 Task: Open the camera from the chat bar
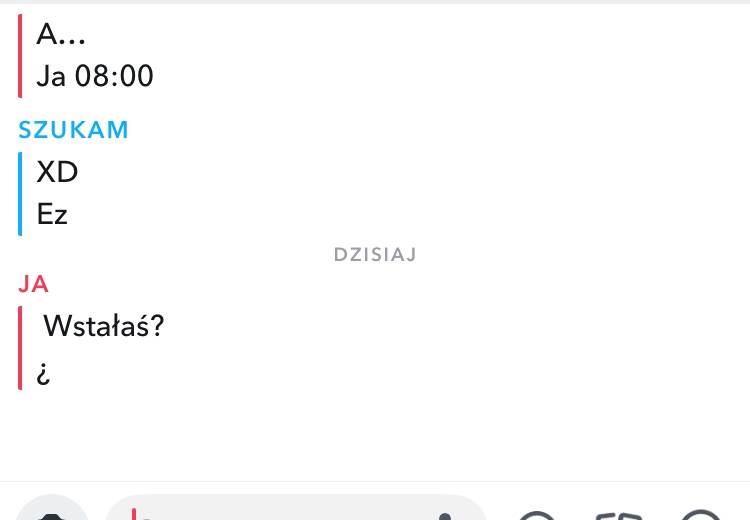(x=52, y=512)
